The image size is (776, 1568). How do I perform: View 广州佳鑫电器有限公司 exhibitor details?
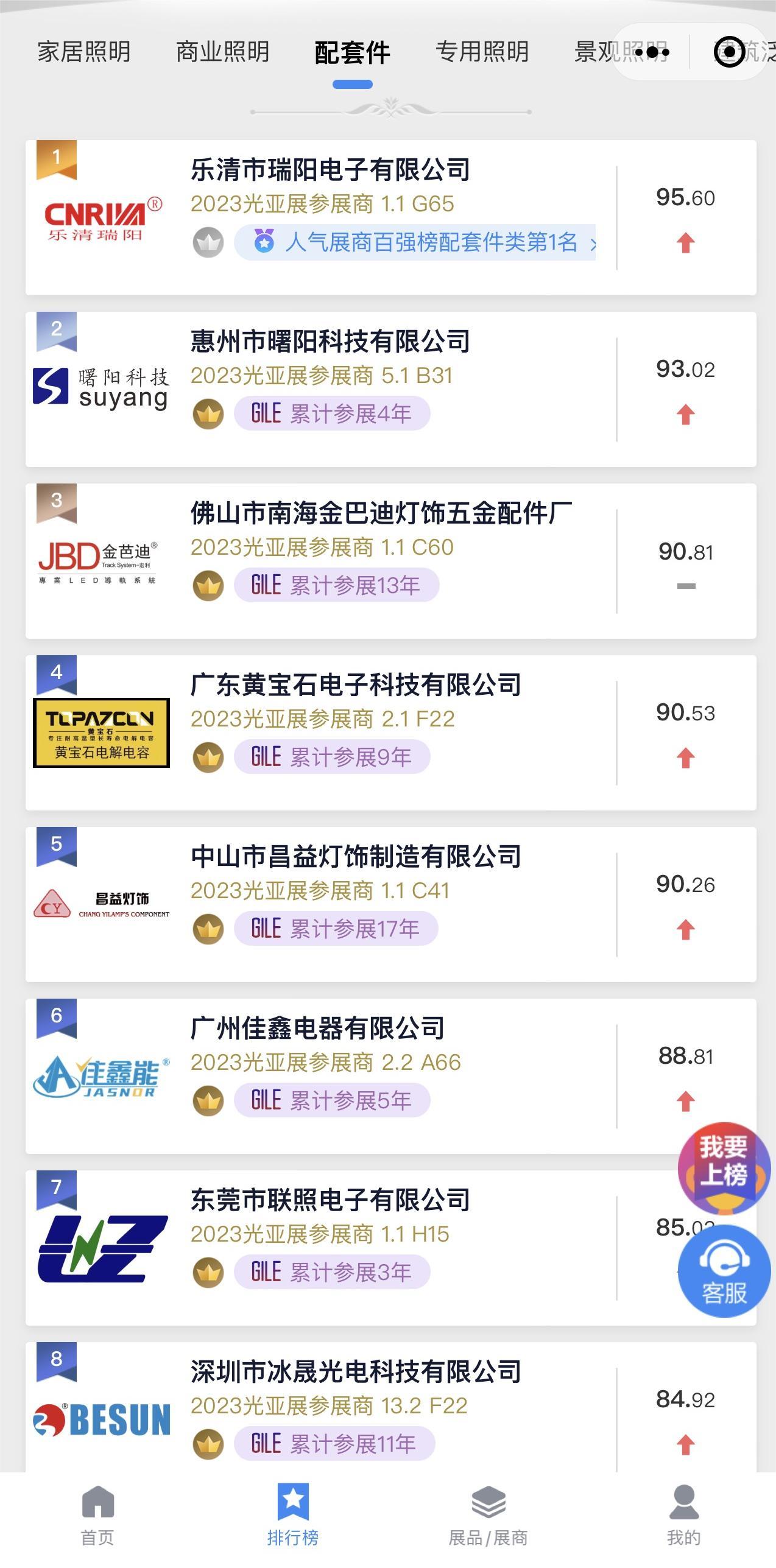pos(317,1028)
